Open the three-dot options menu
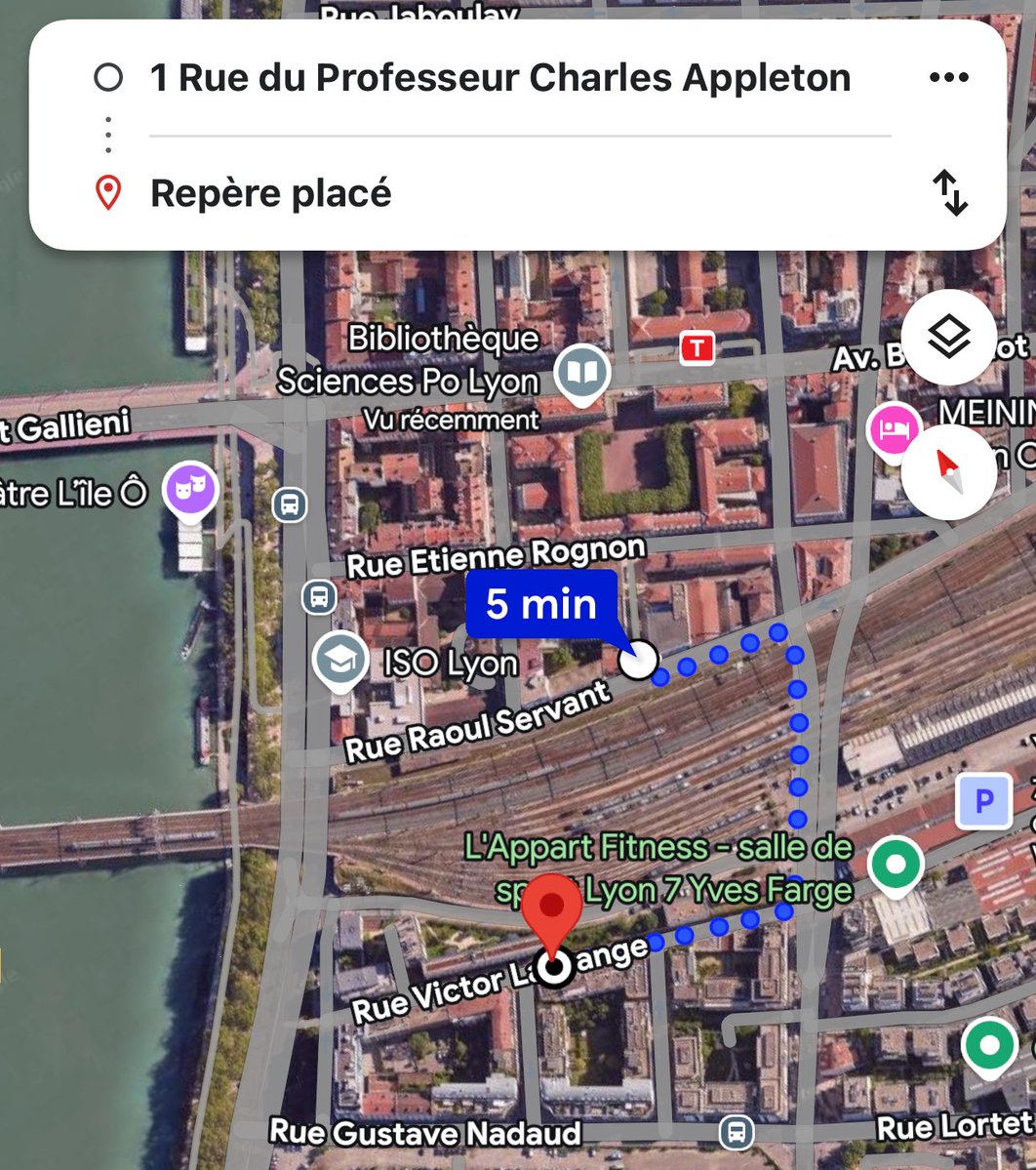 tap(948, 78)
